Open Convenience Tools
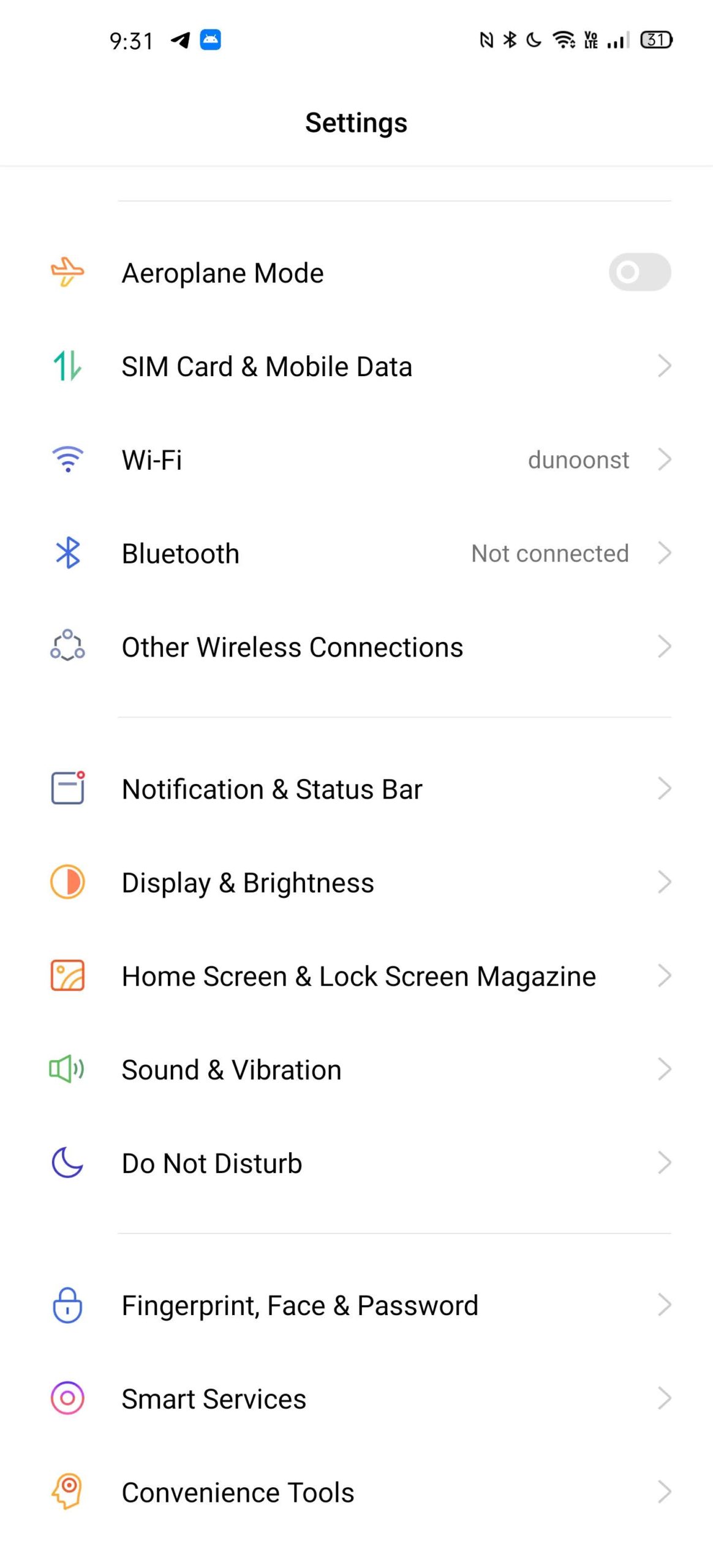713x1568 pixels. [356, 1493]
